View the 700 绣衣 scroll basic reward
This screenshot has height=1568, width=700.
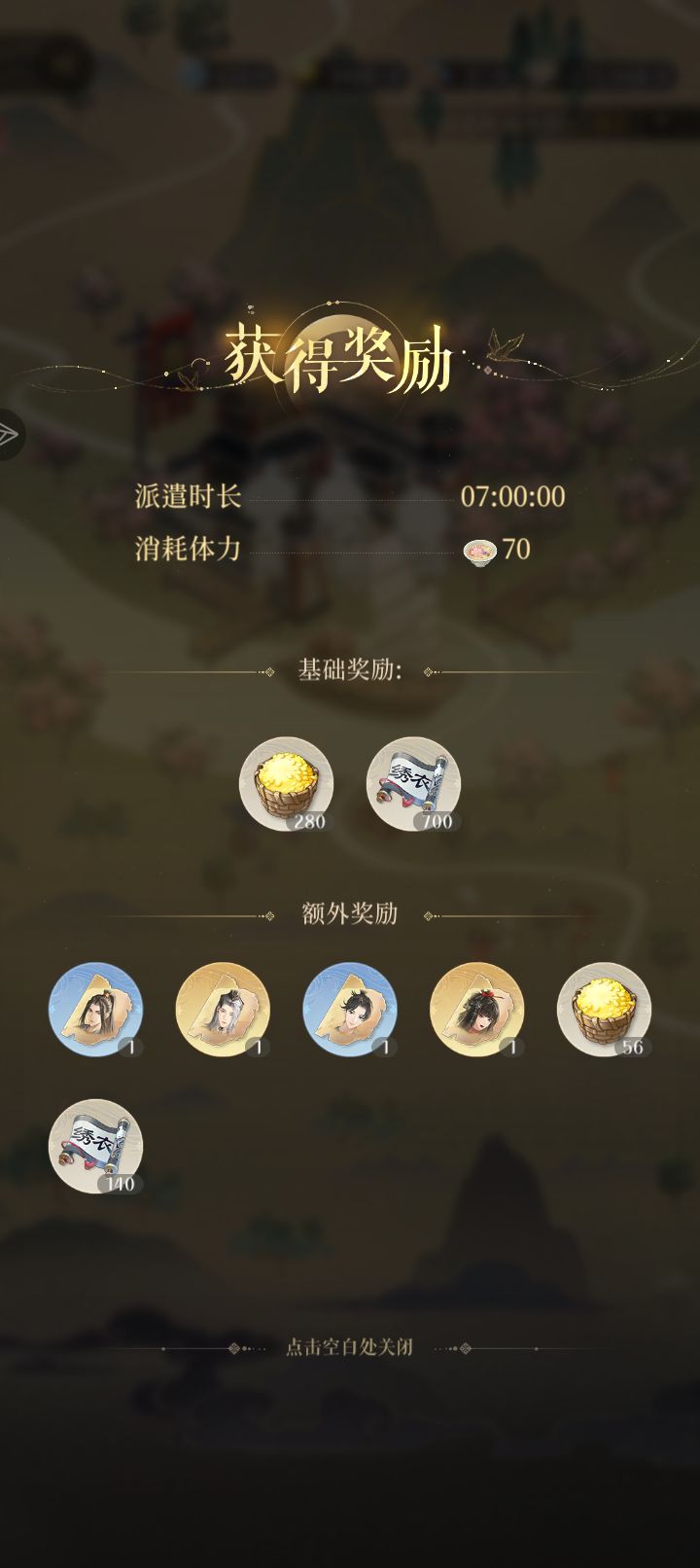[x=413, y=783]
